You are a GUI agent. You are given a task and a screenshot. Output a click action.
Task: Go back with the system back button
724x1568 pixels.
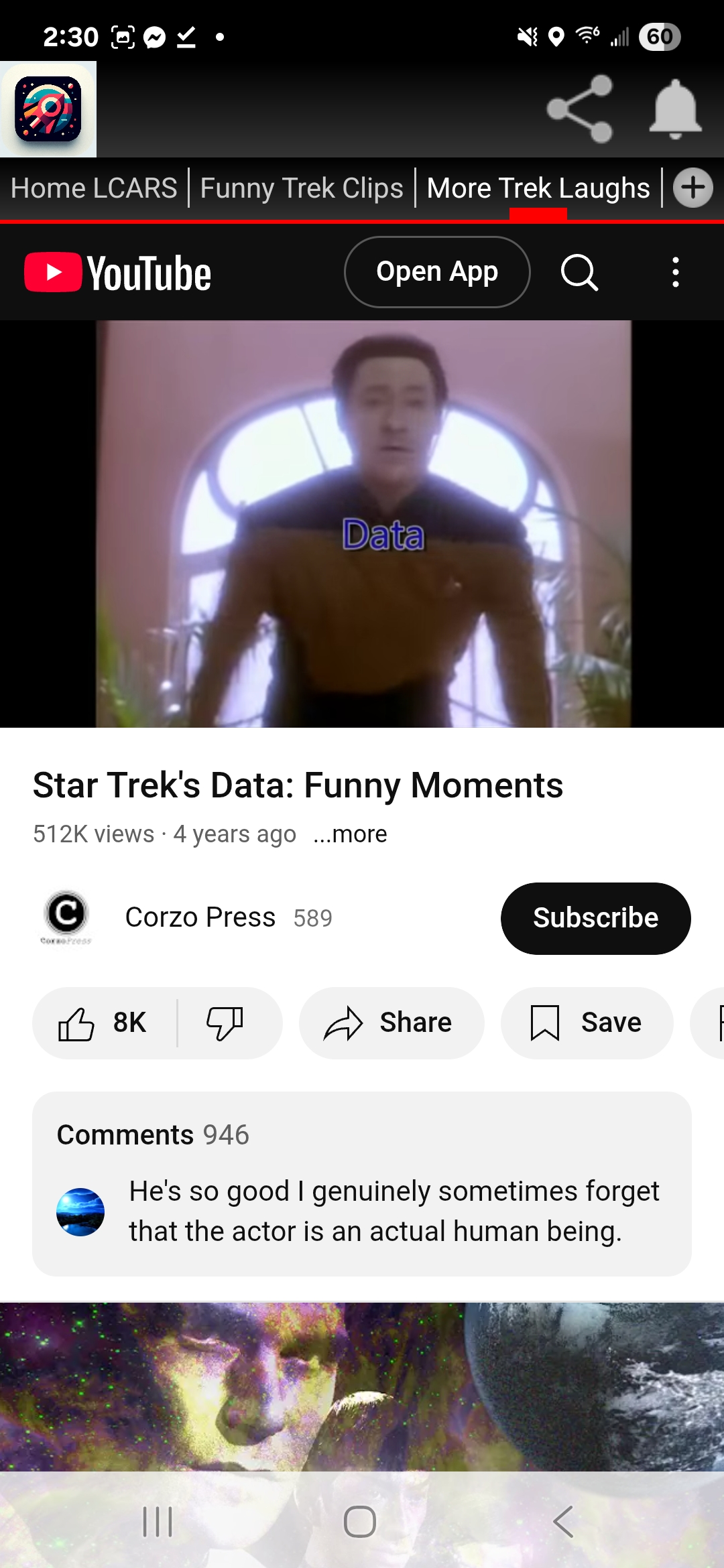[563, 1521]
